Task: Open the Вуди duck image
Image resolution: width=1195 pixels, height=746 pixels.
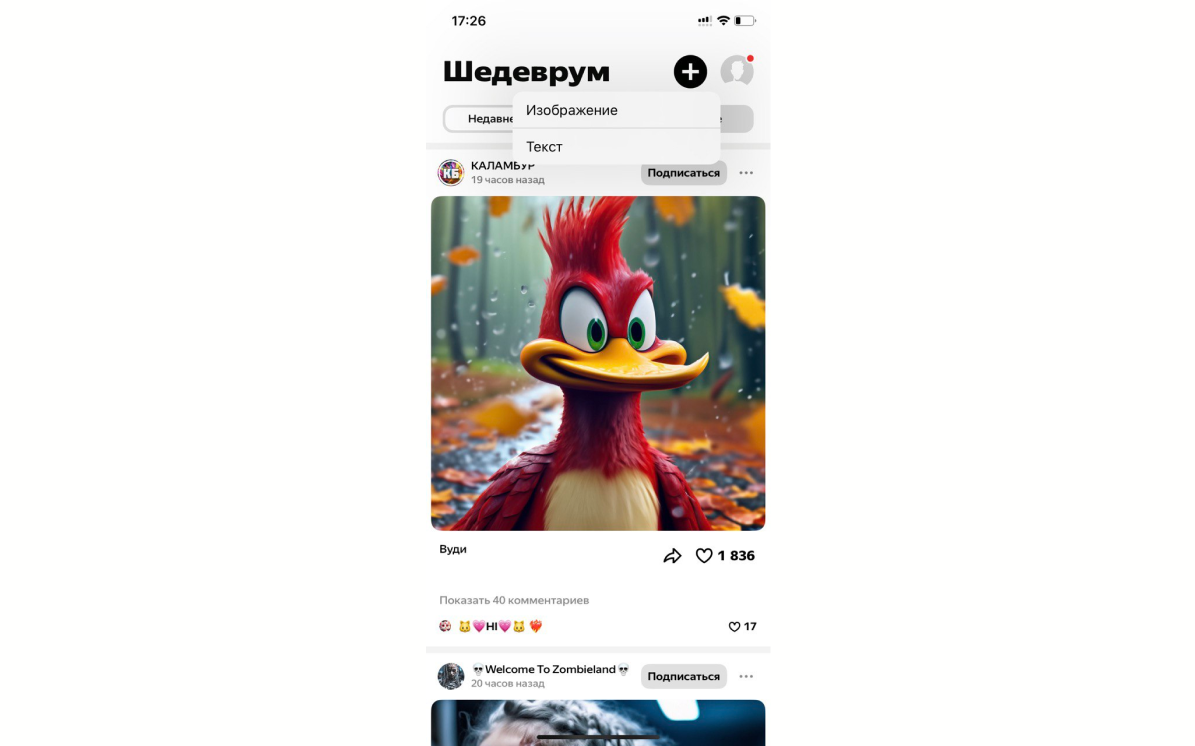Action: (598, 363)
